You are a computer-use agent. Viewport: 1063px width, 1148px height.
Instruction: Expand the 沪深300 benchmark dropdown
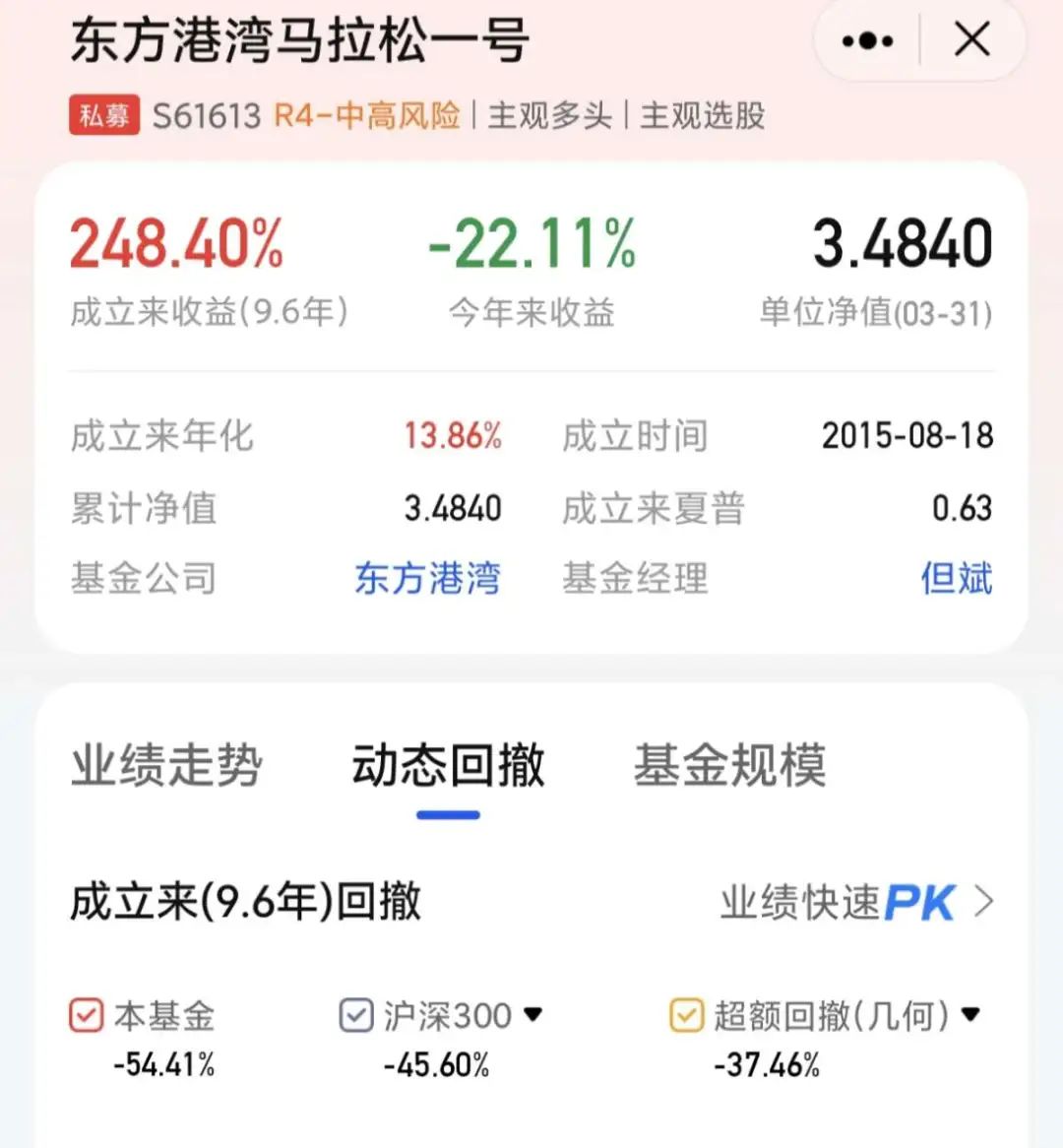(x=533, y=1015)
